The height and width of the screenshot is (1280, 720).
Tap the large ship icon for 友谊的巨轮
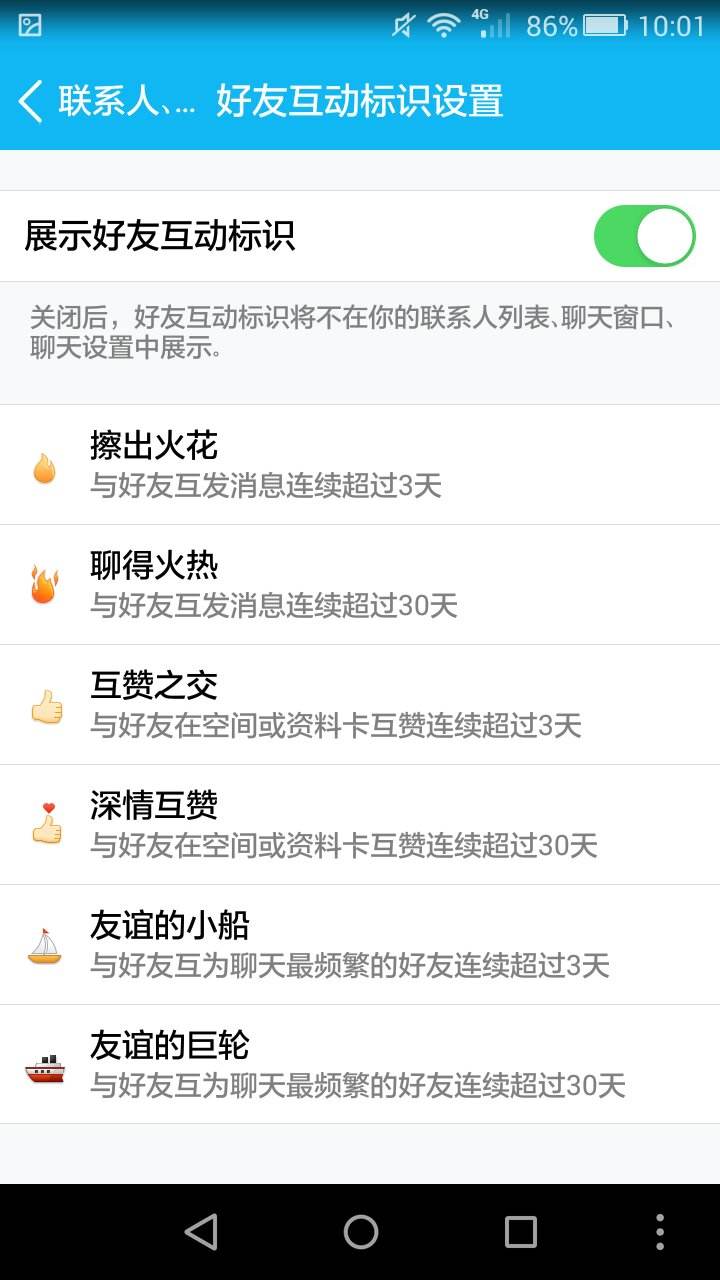[44, 1066]
